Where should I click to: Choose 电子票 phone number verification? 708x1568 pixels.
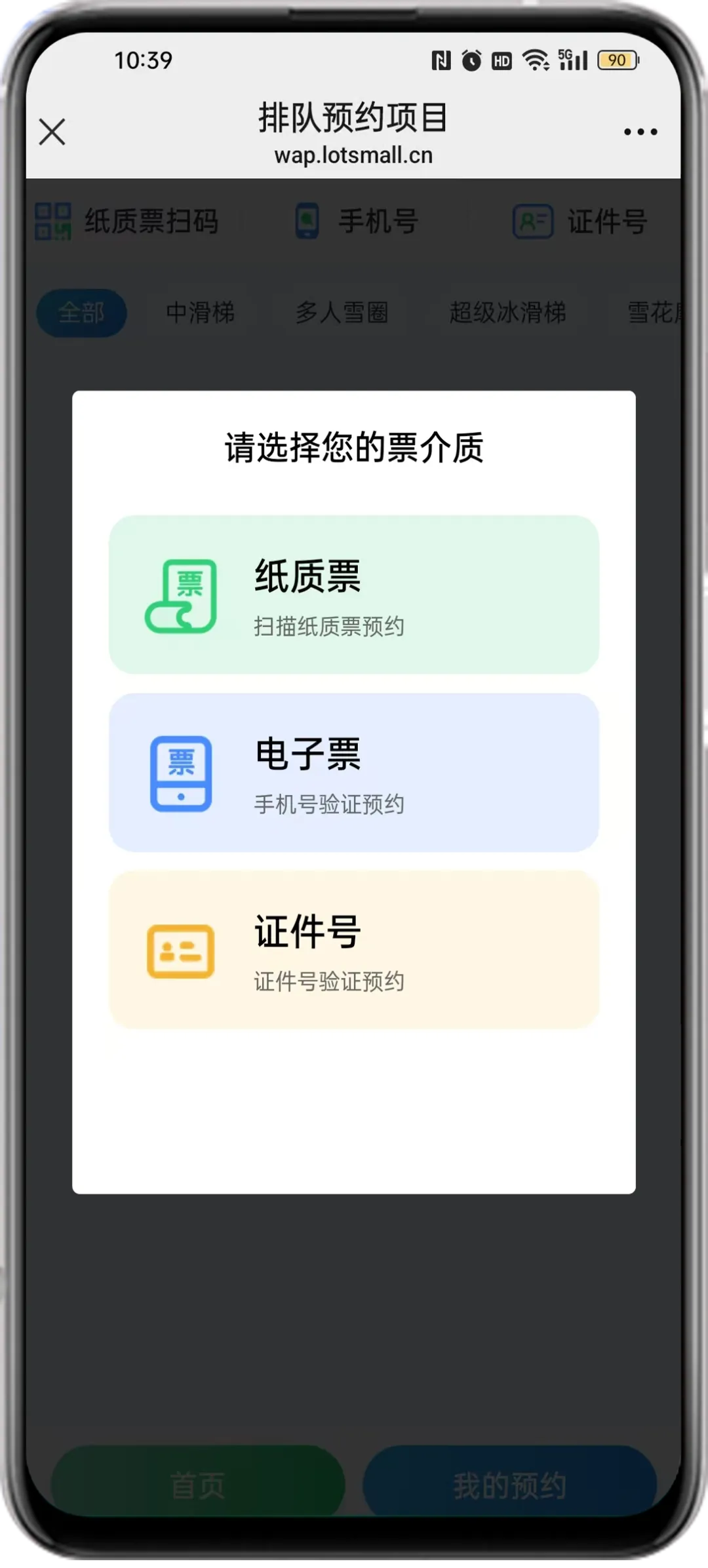click(x=353, y=773)
